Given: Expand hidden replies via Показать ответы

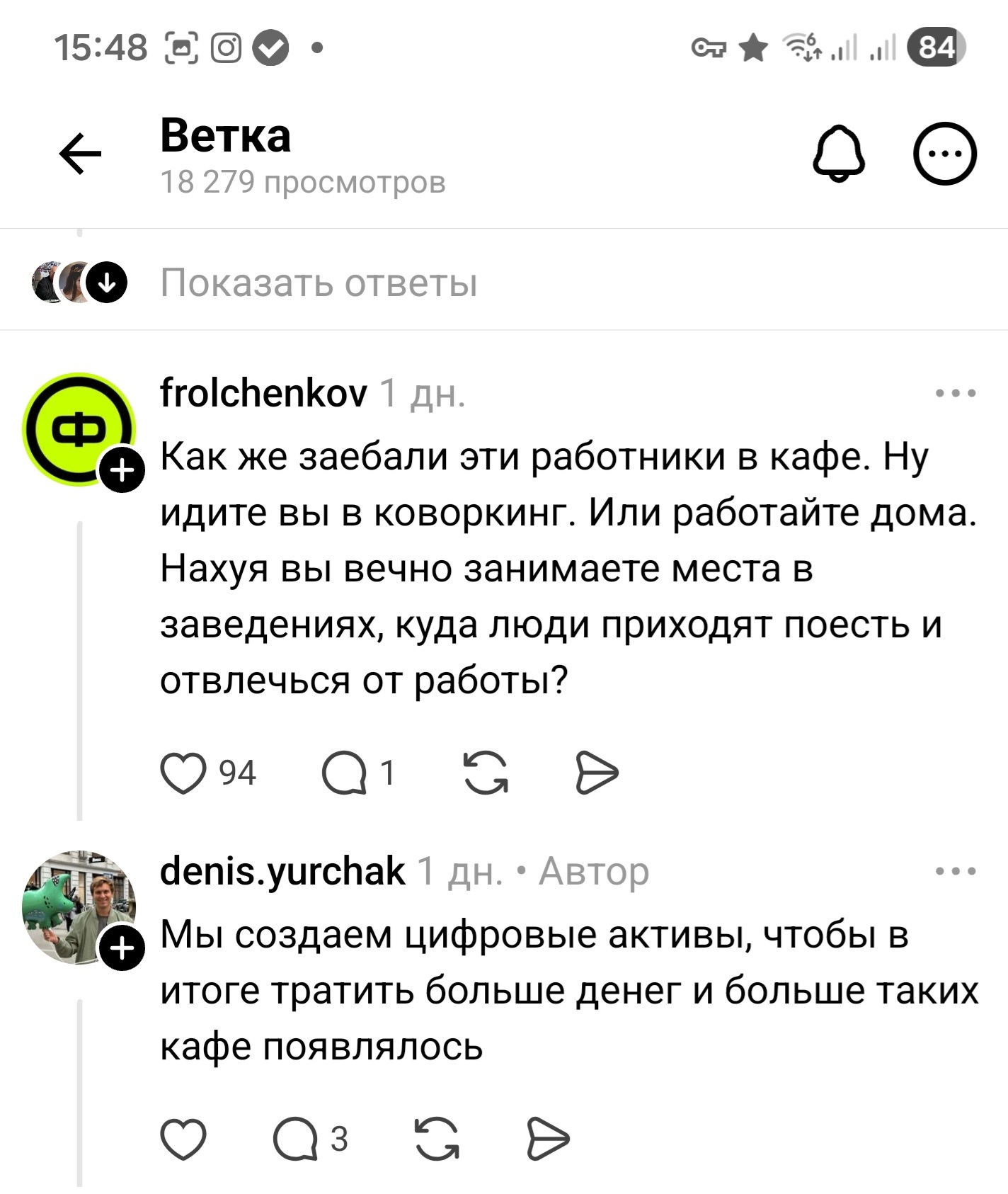Looking at the screenshot, I should (x=319, y=283).
